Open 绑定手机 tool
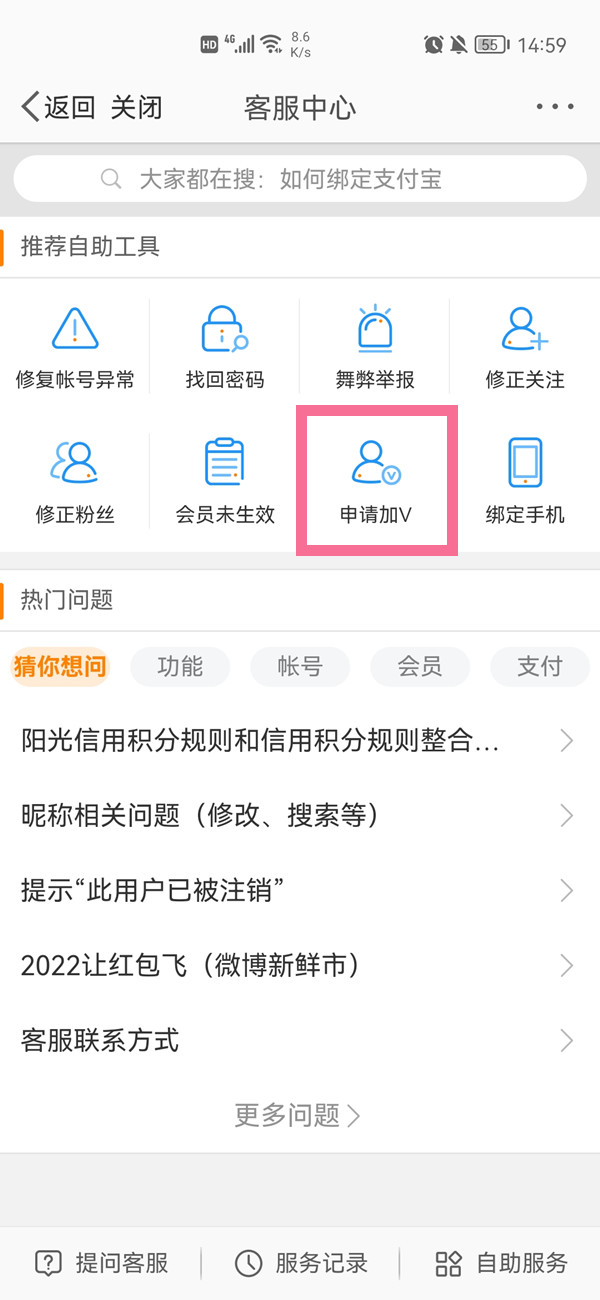 point(525,482)
